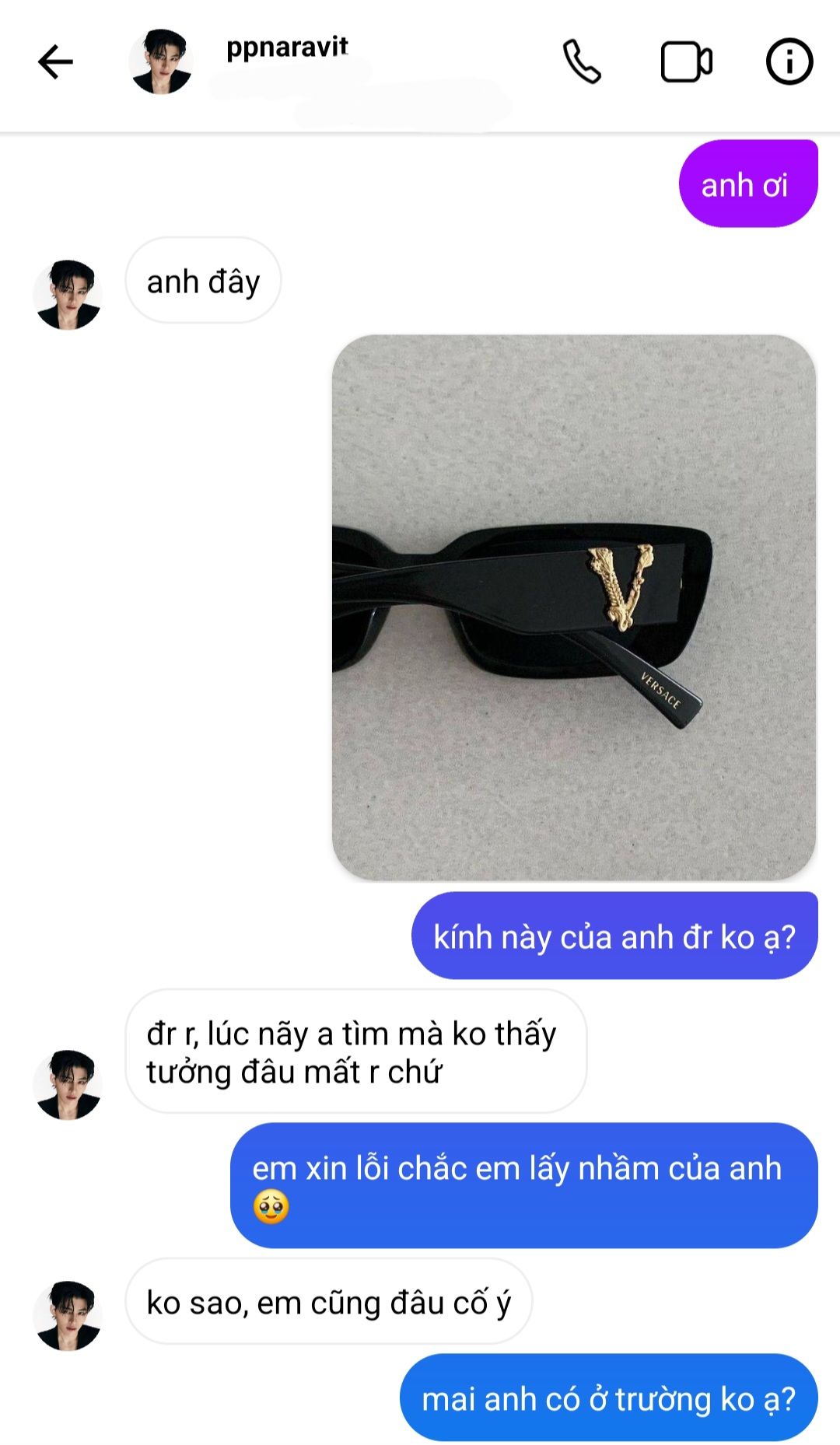Start a voice call with ppnaravit
The image size is (840, 1445).
(582, 62)
